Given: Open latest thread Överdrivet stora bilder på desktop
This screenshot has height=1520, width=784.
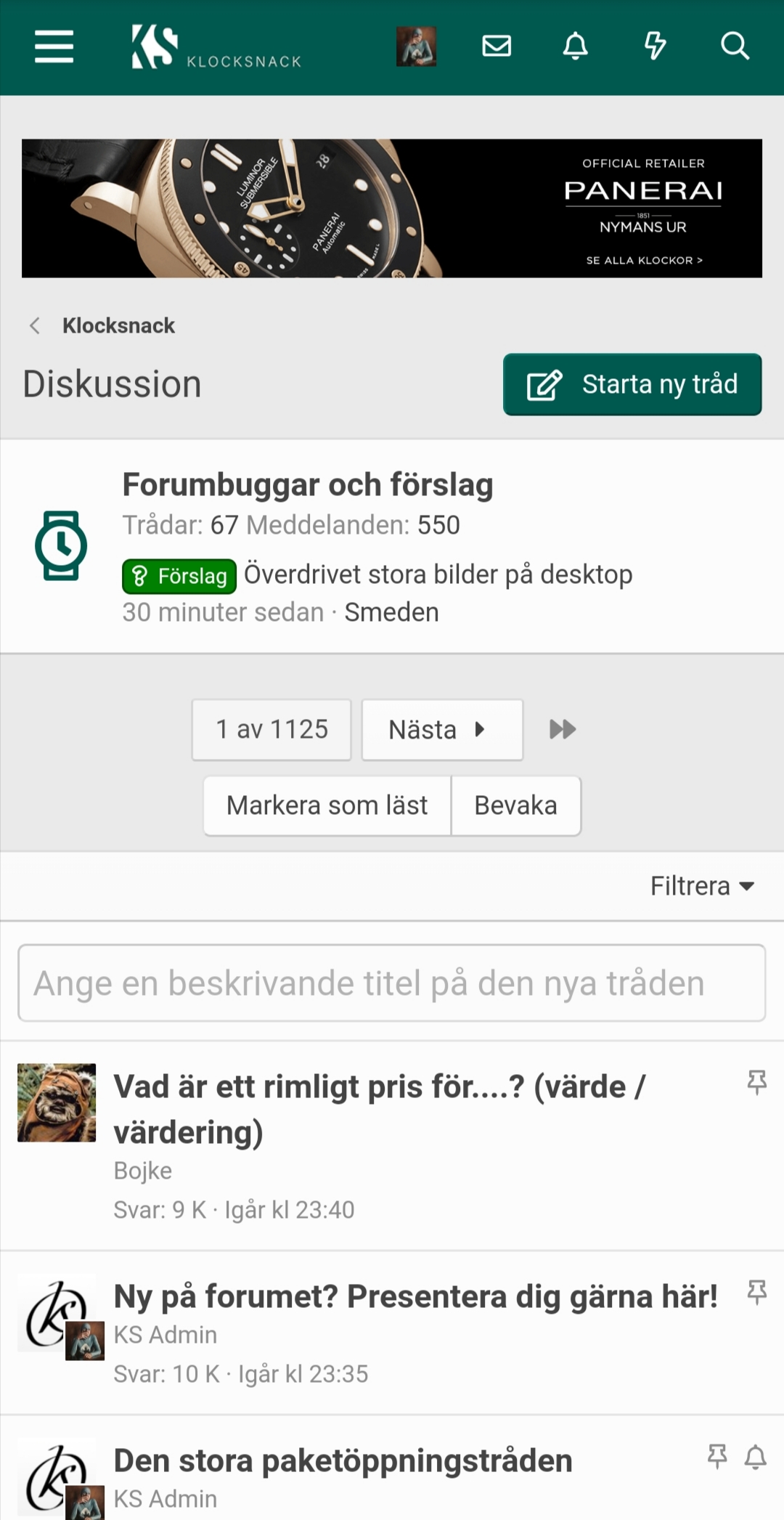Looking at the screenshot, I should point(438,574).
